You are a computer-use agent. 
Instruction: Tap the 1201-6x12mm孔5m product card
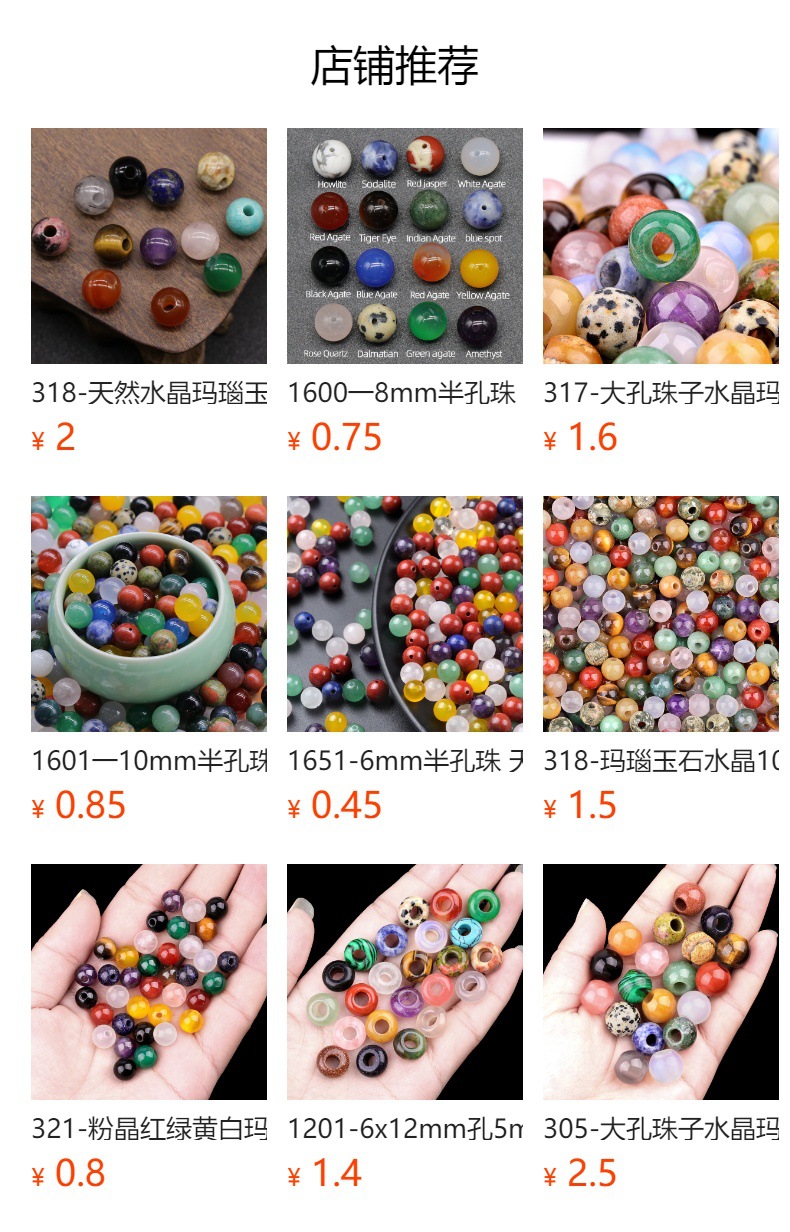tap(405, 1028)
